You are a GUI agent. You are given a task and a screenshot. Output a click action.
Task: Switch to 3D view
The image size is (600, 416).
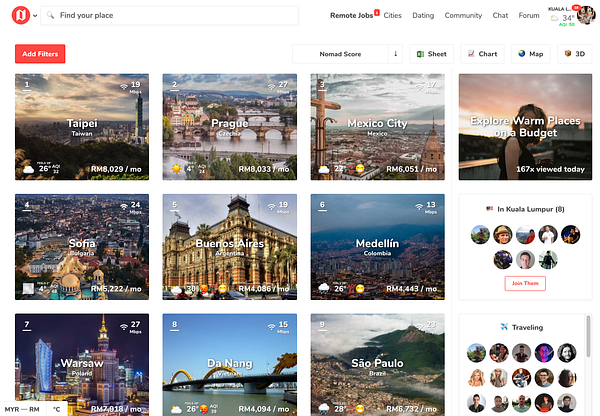coord(574,54)
